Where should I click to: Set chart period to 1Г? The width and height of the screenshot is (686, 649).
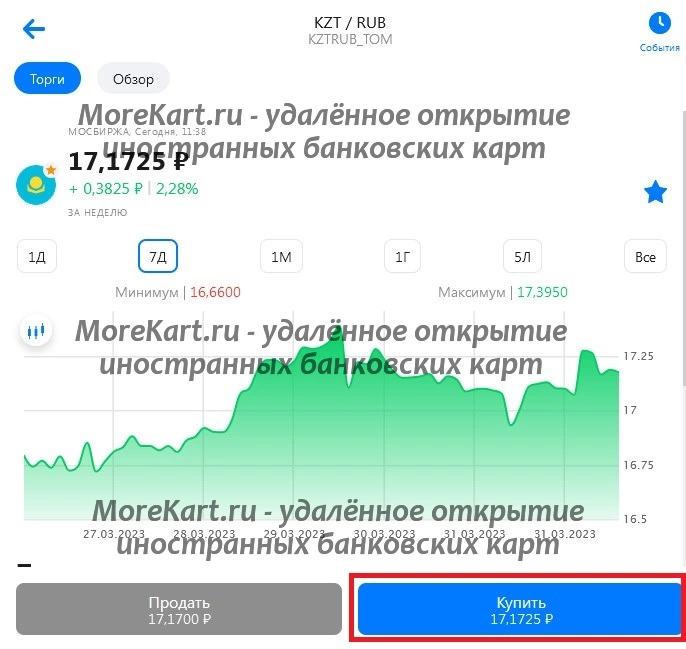tap(402, 257)
